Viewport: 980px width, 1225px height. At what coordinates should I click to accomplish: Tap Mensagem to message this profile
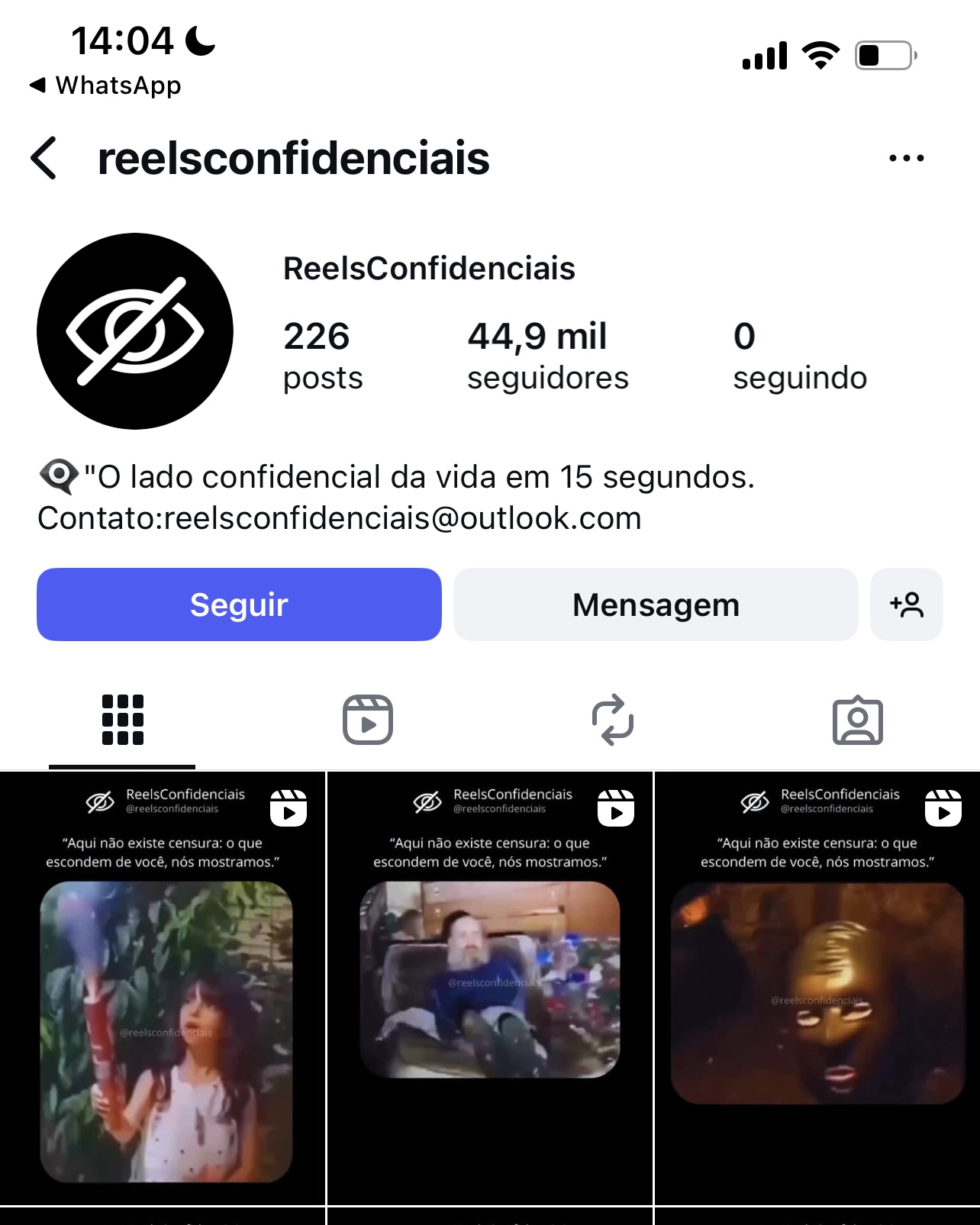point(656,604)
